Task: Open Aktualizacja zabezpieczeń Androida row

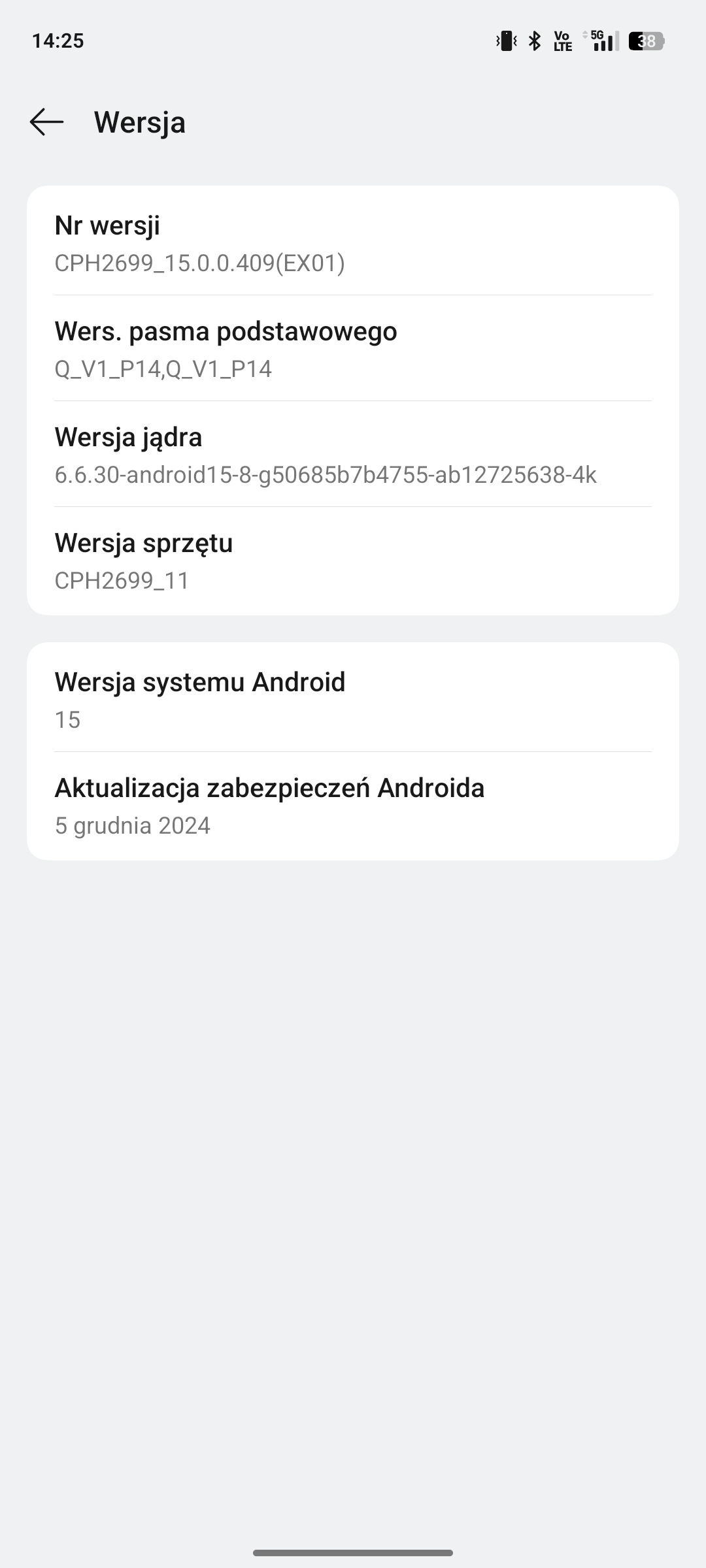Action: pos(353,806)
